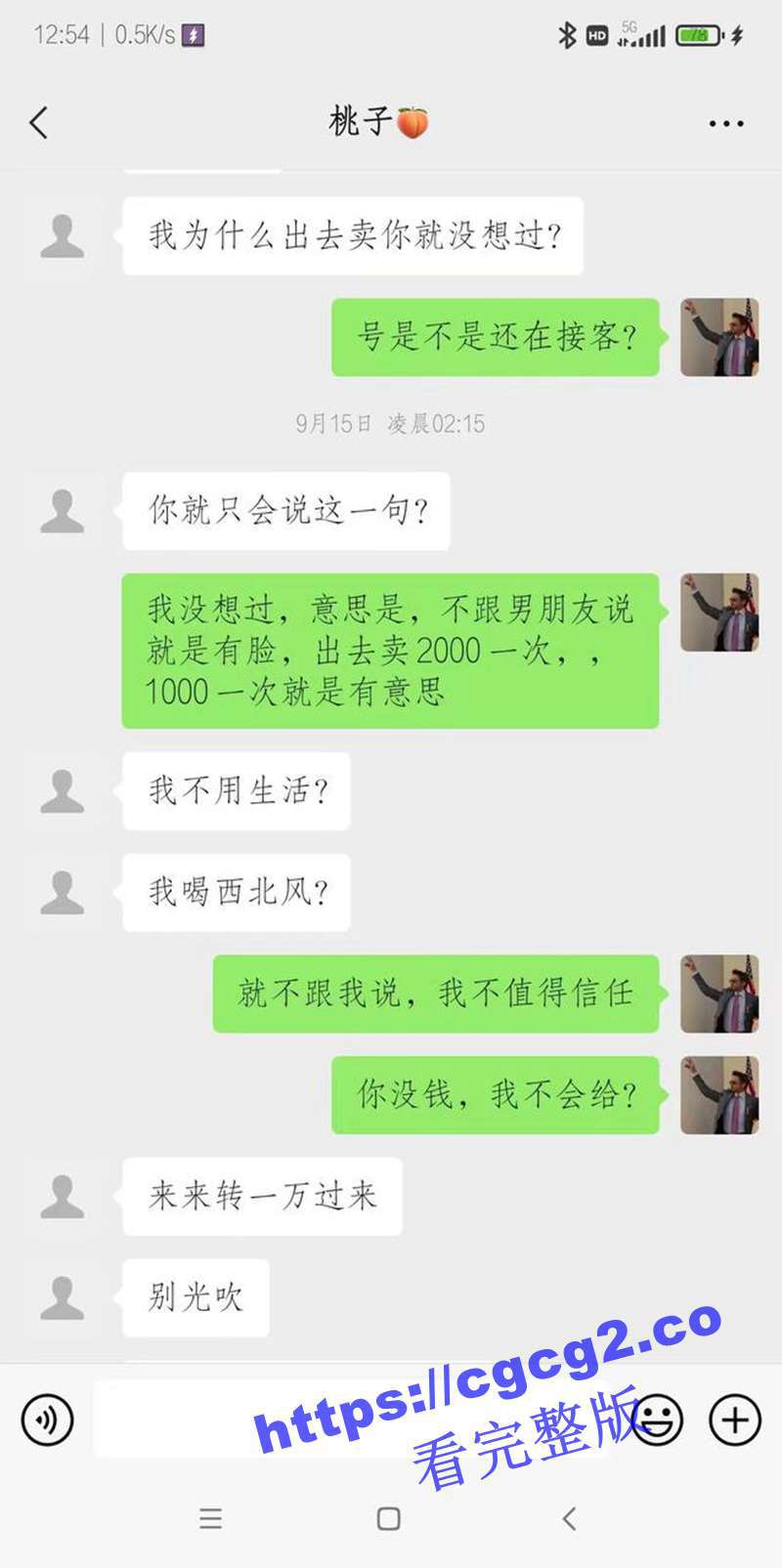782x1568 pixels.
Task: Switch to voice message input
Action: coord(47,1419)
